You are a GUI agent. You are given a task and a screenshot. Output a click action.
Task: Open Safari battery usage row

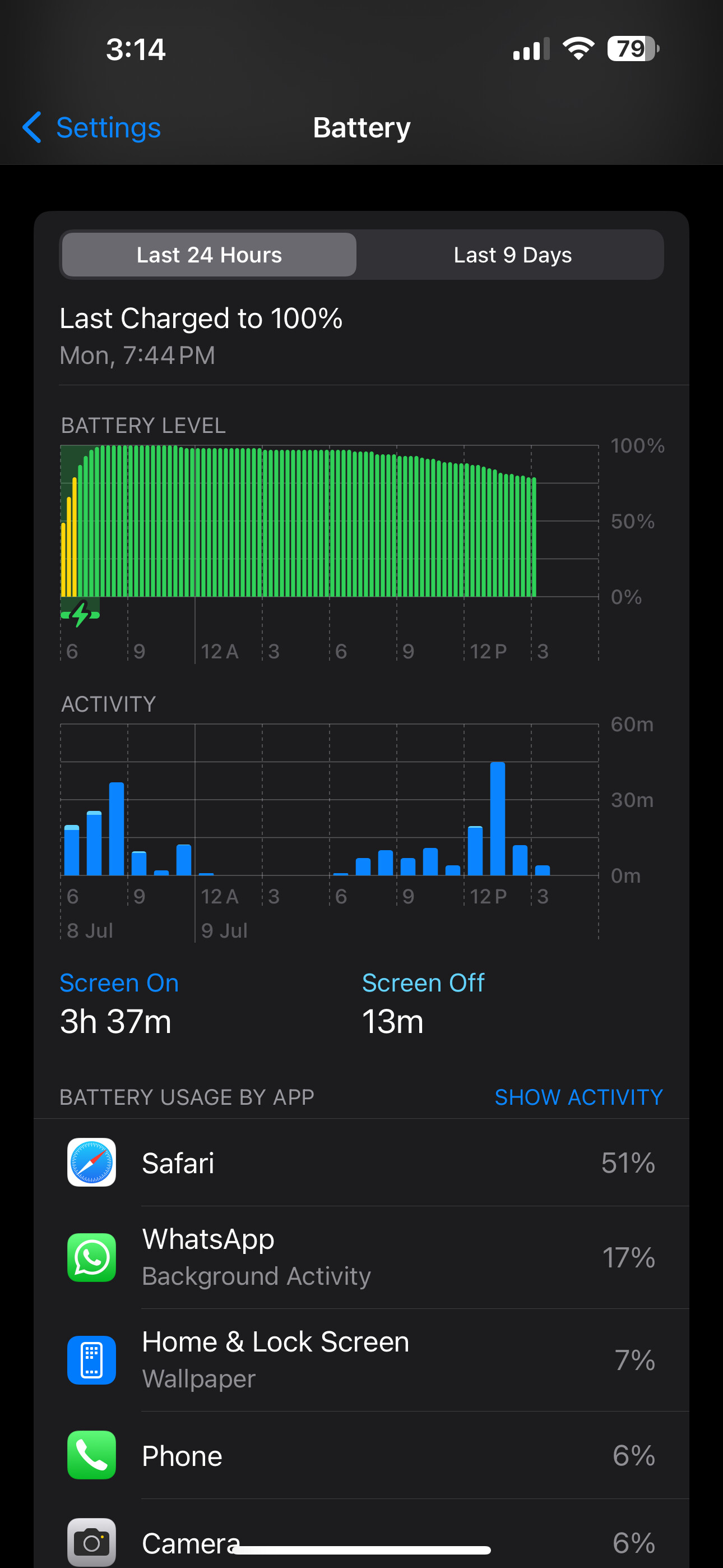click(x=361, y=1163)
